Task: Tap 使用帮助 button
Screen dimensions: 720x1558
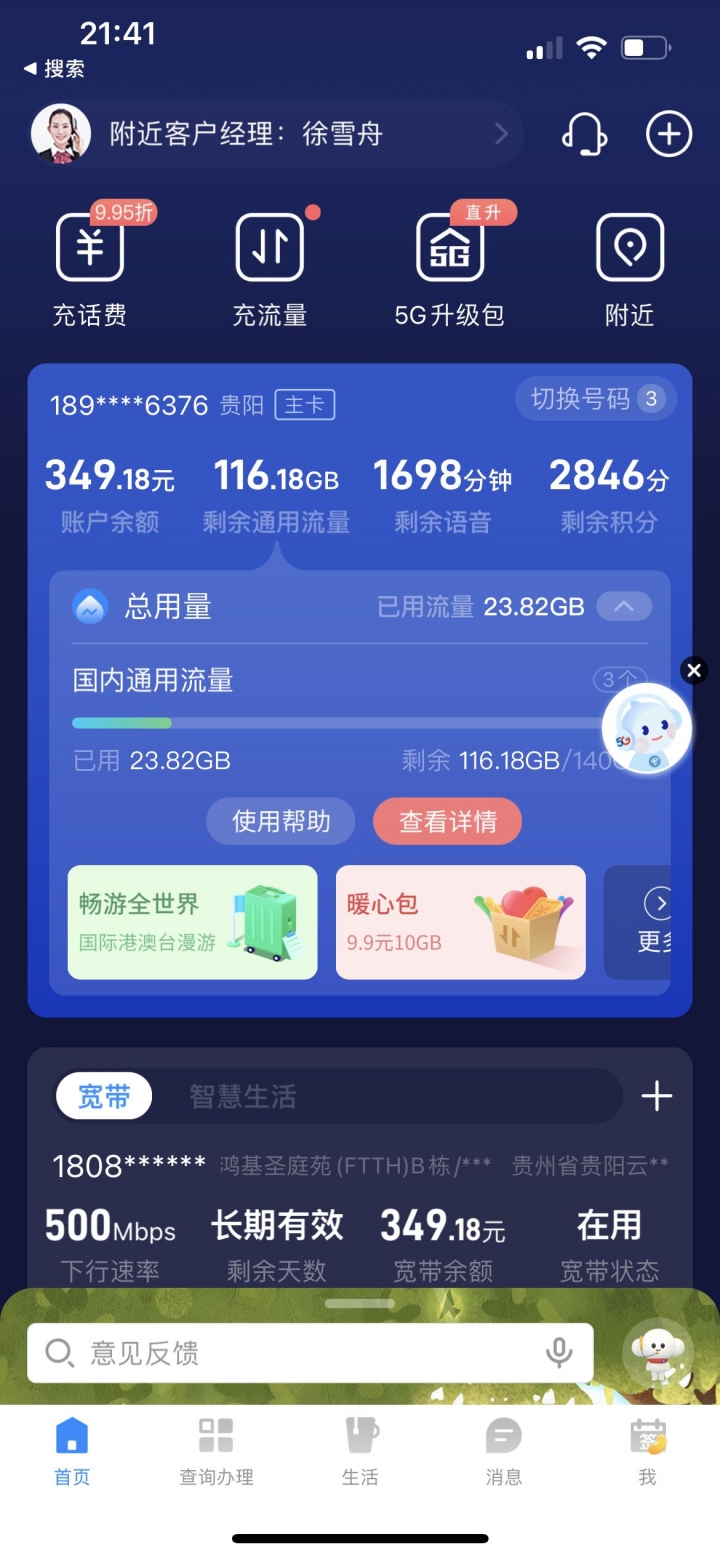Action: (281, 822)
